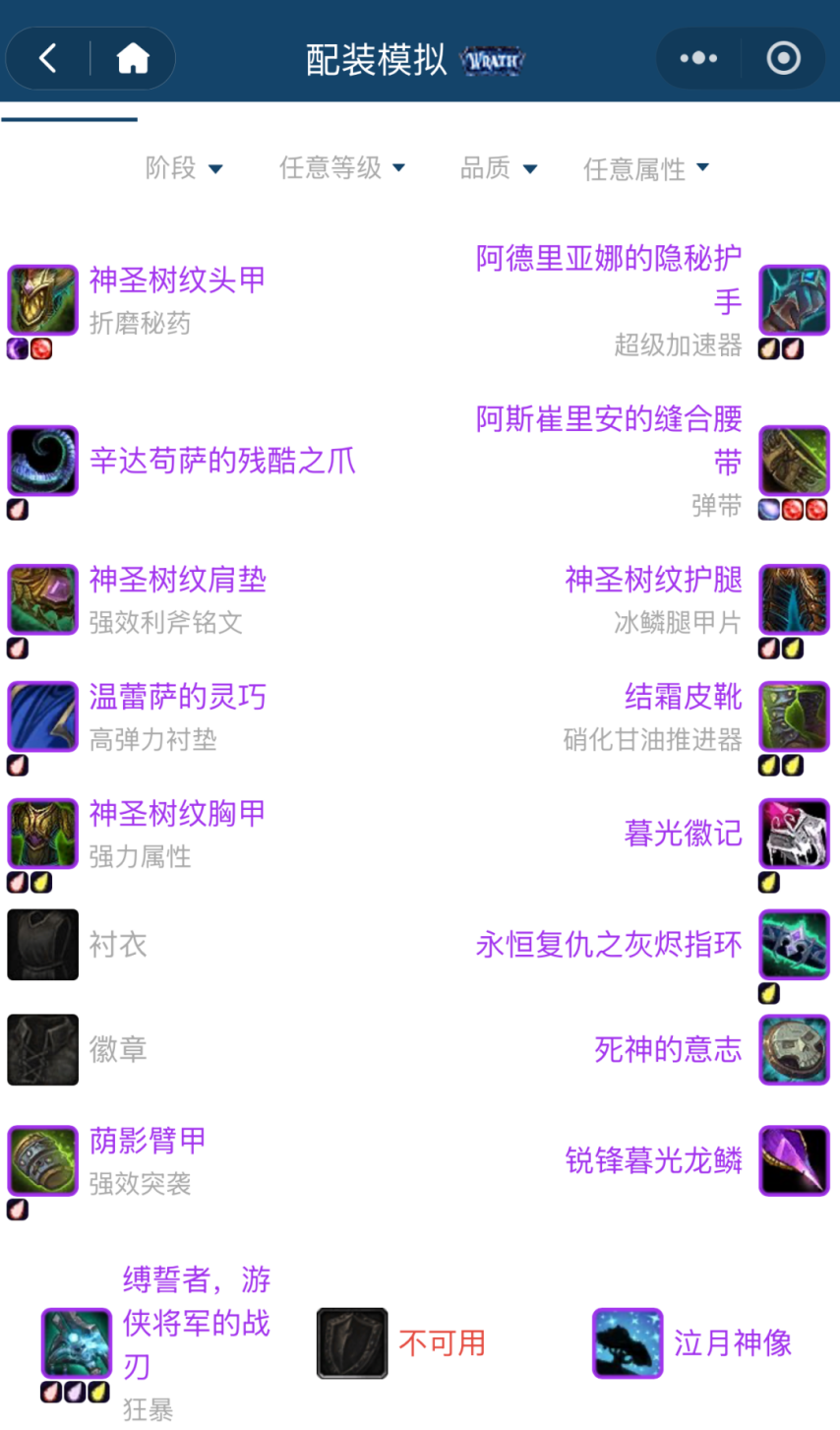Close the mini program via the circle icon
This screenshot has height=1430, width=840.
pos(783,59)
